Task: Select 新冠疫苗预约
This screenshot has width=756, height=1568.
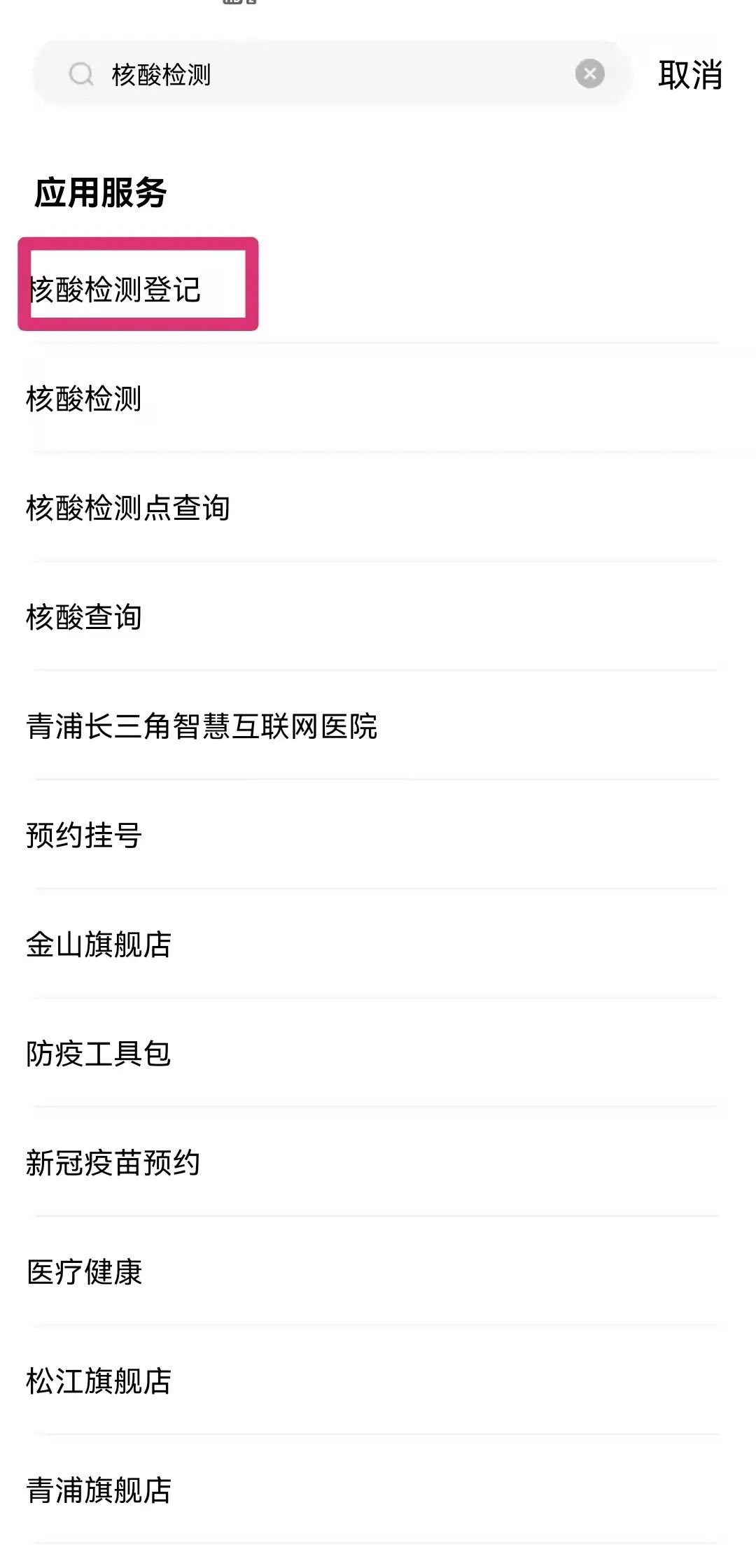Action: (x=113, y=1163)
